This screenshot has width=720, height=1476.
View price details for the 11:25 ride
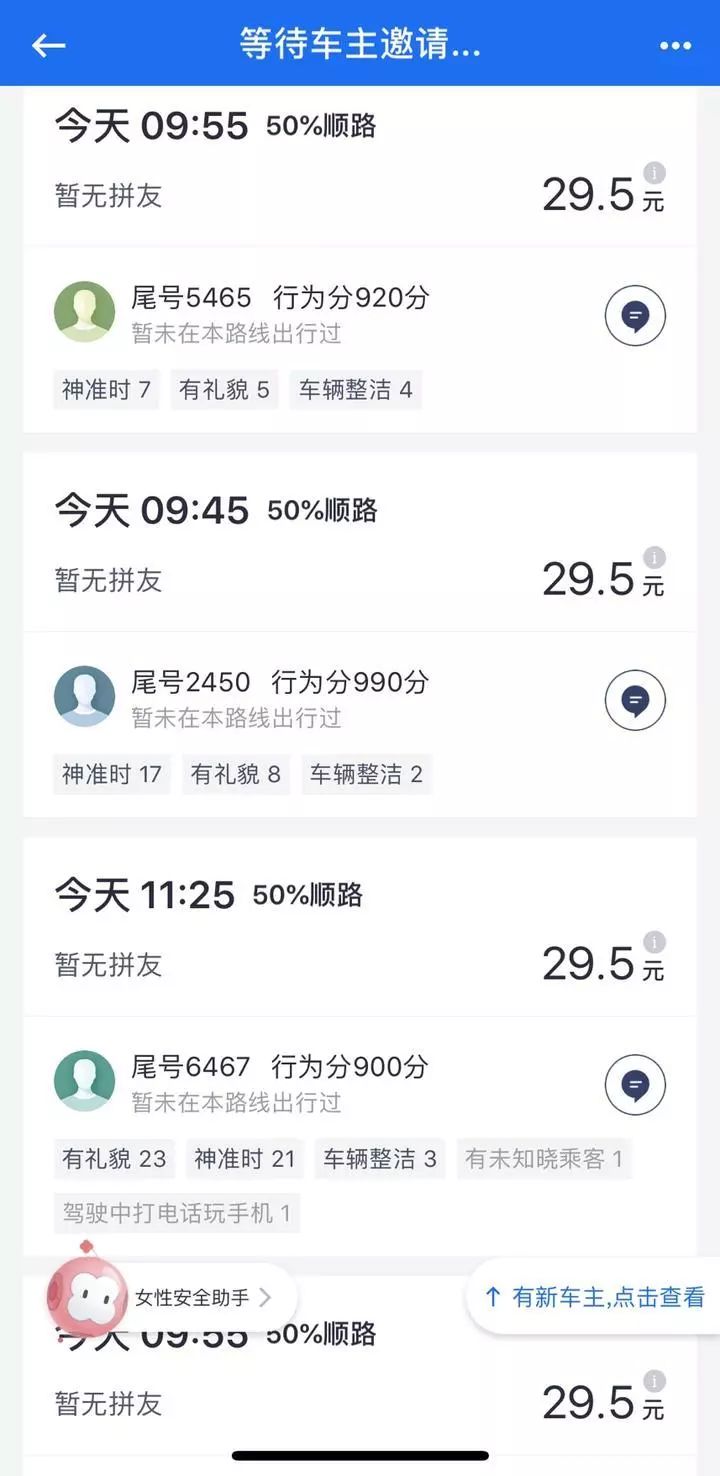point(654,942)
